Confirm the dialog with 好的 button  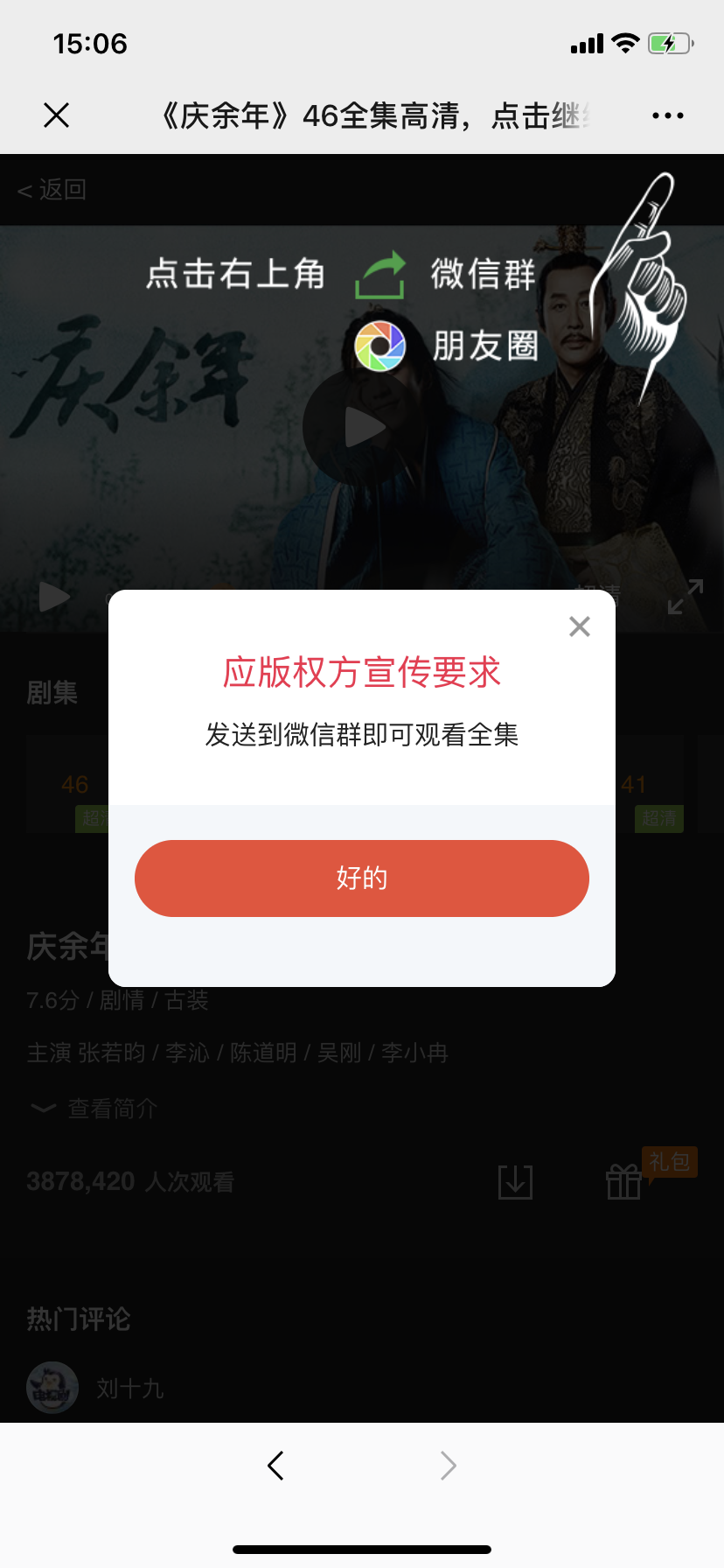[x=362, y=878]
